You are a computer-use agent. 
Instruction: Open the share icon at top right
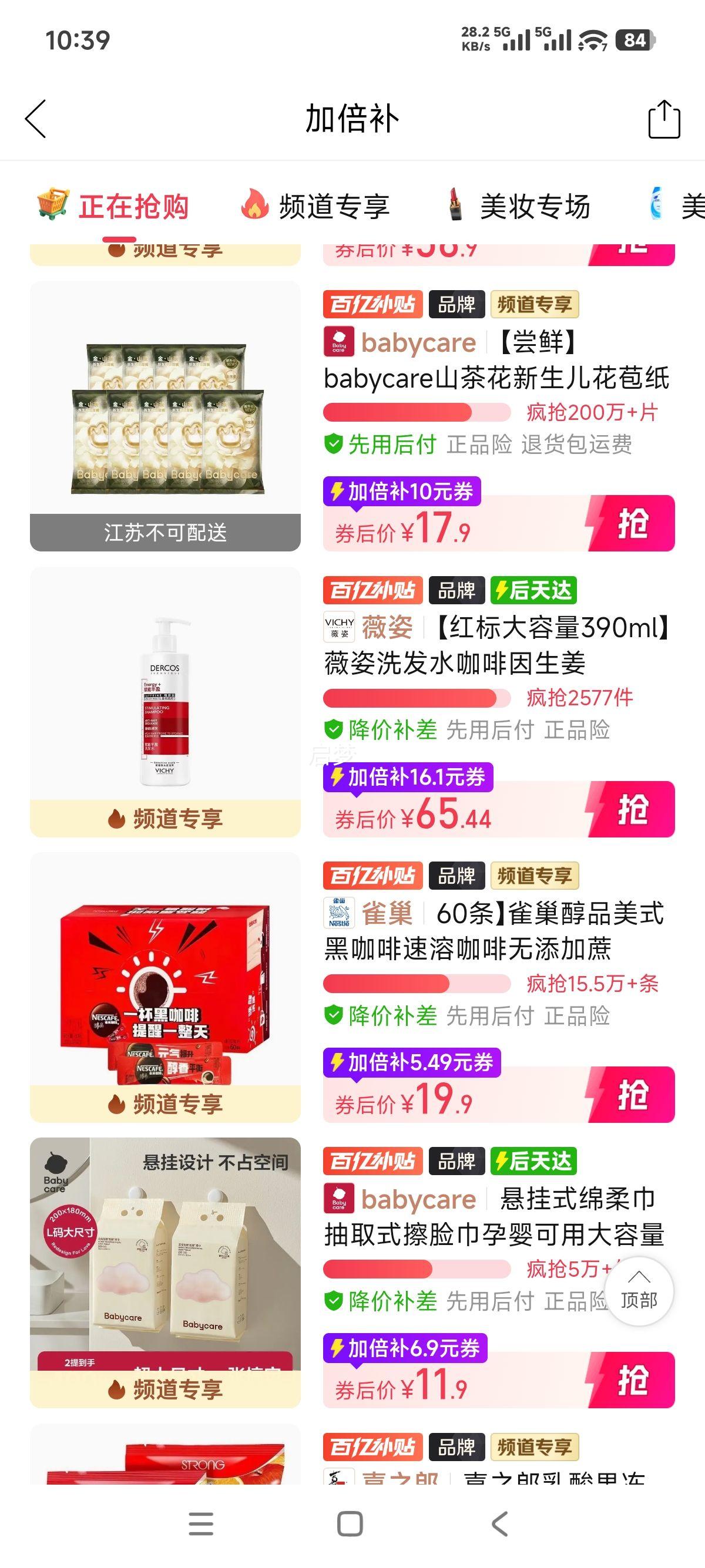[x=665, y=119]
